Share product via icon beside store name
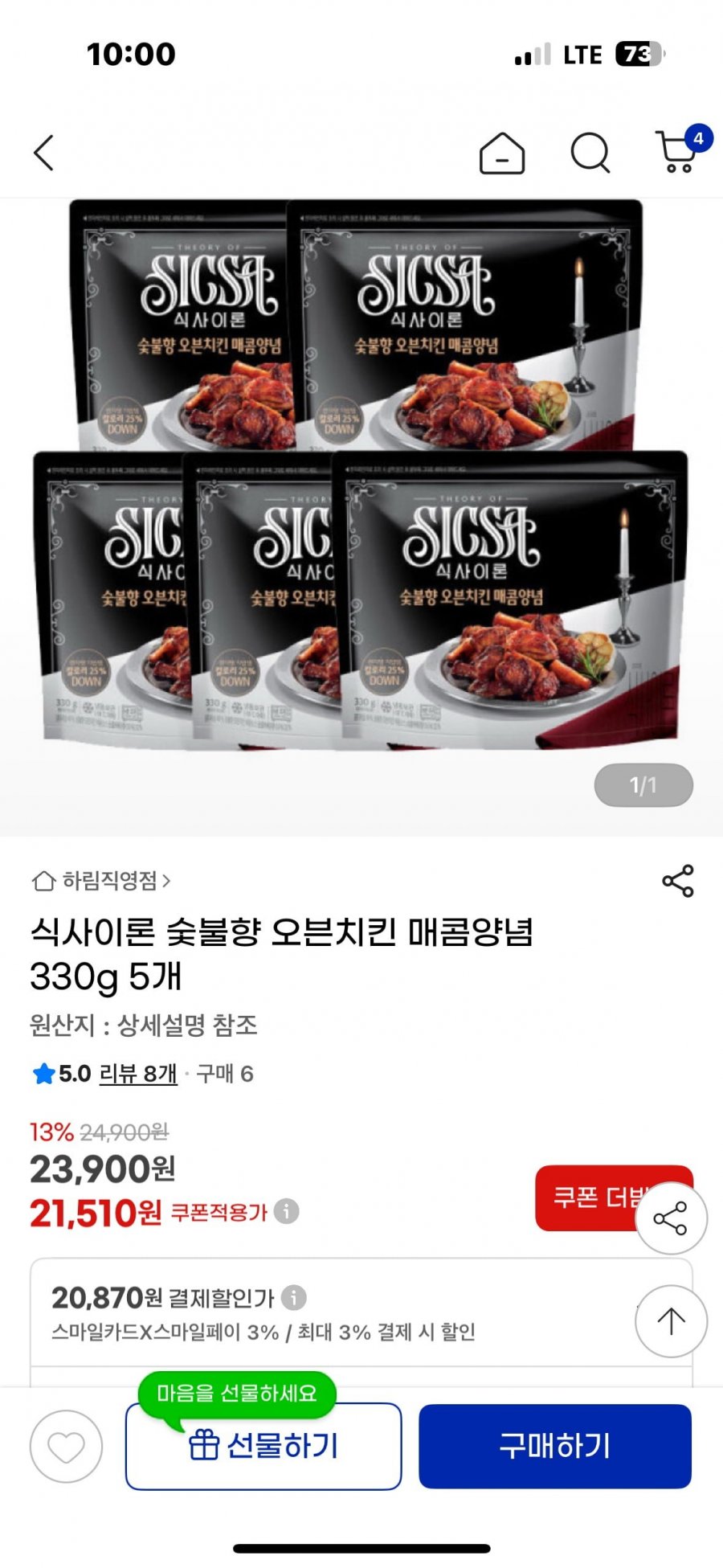Screen dimensions: 723x1568 677,881
